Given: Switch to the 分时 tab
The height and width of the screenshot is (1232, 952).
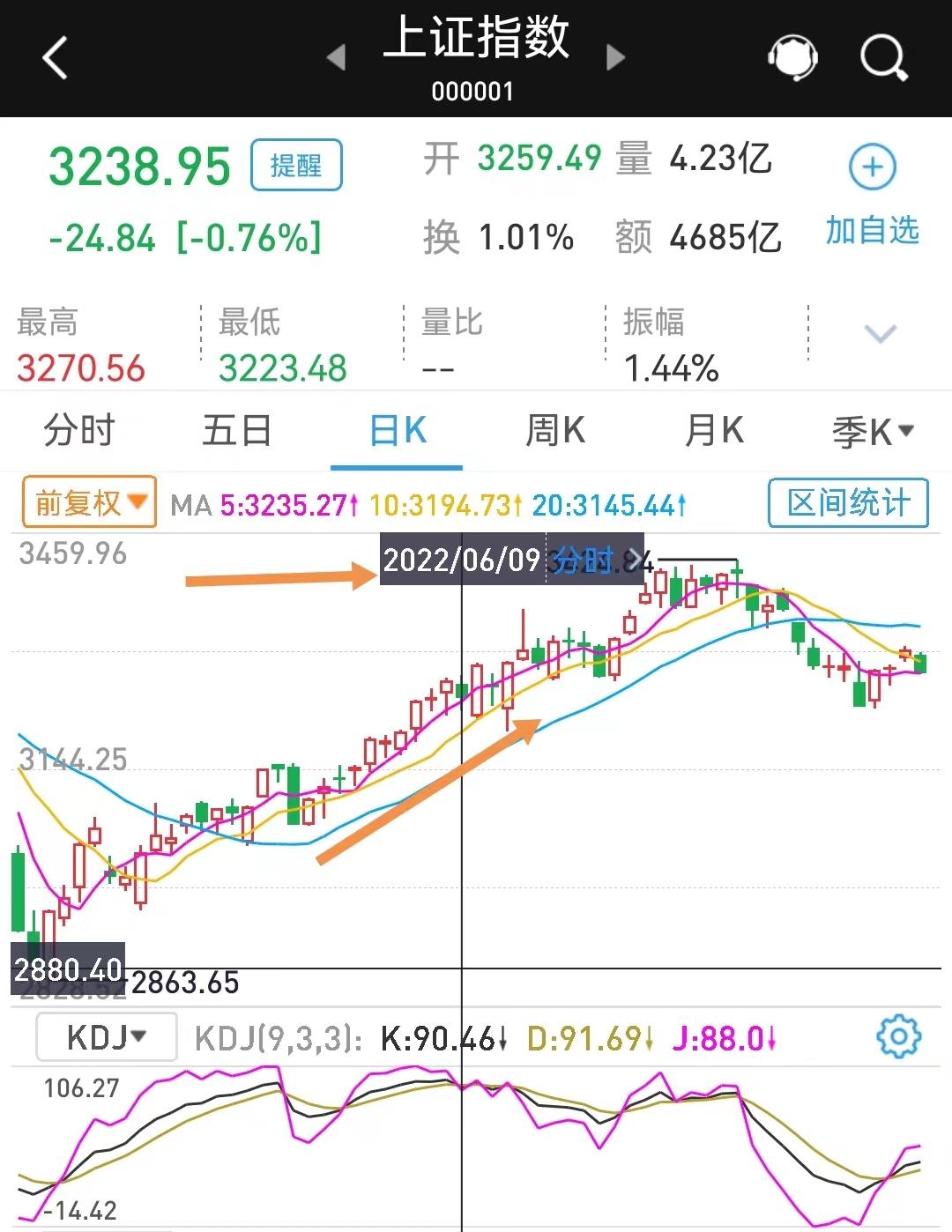Looking at the screenshot, I should [79, 431].
